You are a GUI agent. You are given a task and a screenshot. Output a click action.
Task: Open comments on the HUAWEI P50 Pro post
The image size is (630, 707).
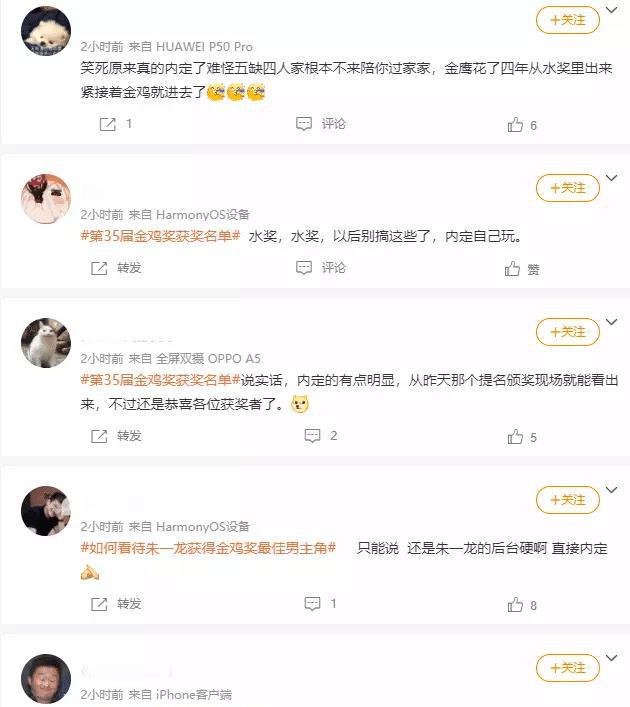321,124
